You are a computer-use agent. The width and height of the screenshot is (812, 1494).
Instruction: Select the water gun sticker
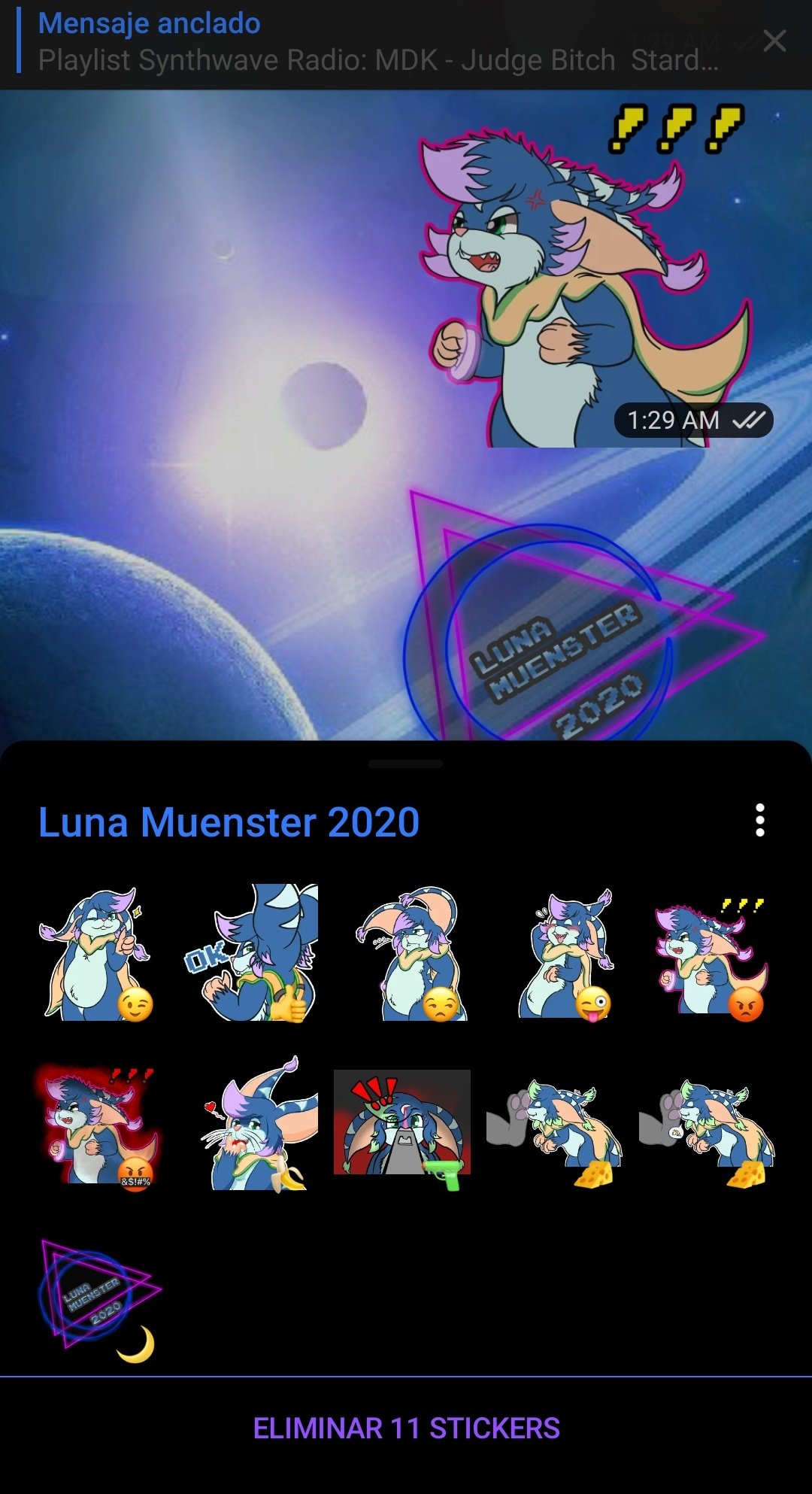click(x=402, y=1125)
